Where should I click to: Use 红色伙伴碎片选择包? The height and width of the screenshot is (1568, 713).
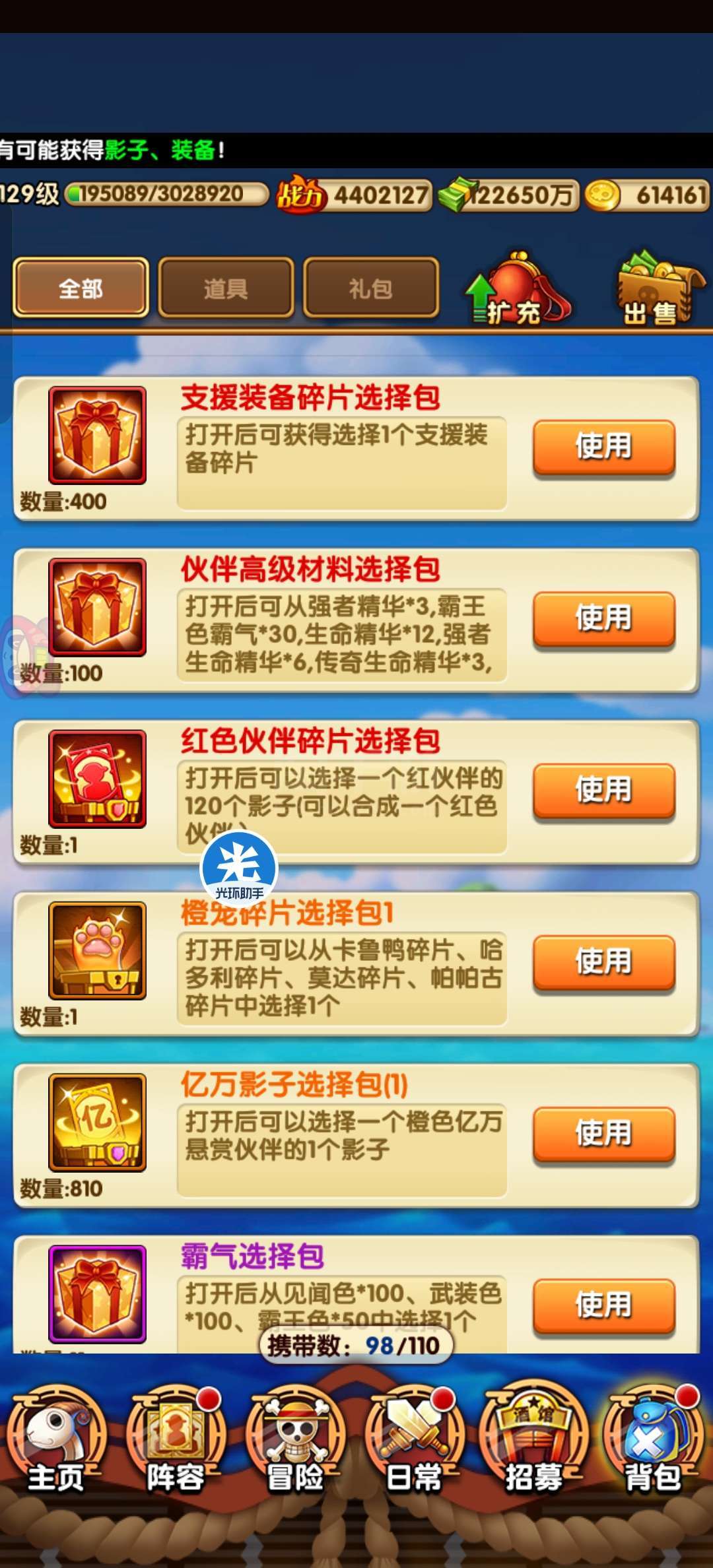(x=604, y=791)
